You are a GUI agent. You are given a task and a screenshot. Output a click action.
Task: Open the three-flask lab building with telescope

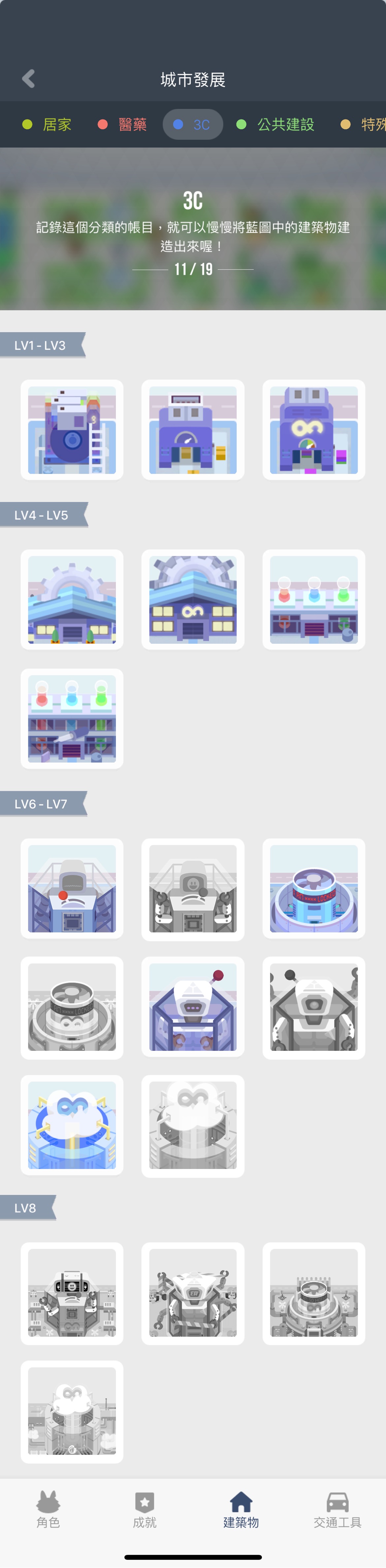click(72, 718)
